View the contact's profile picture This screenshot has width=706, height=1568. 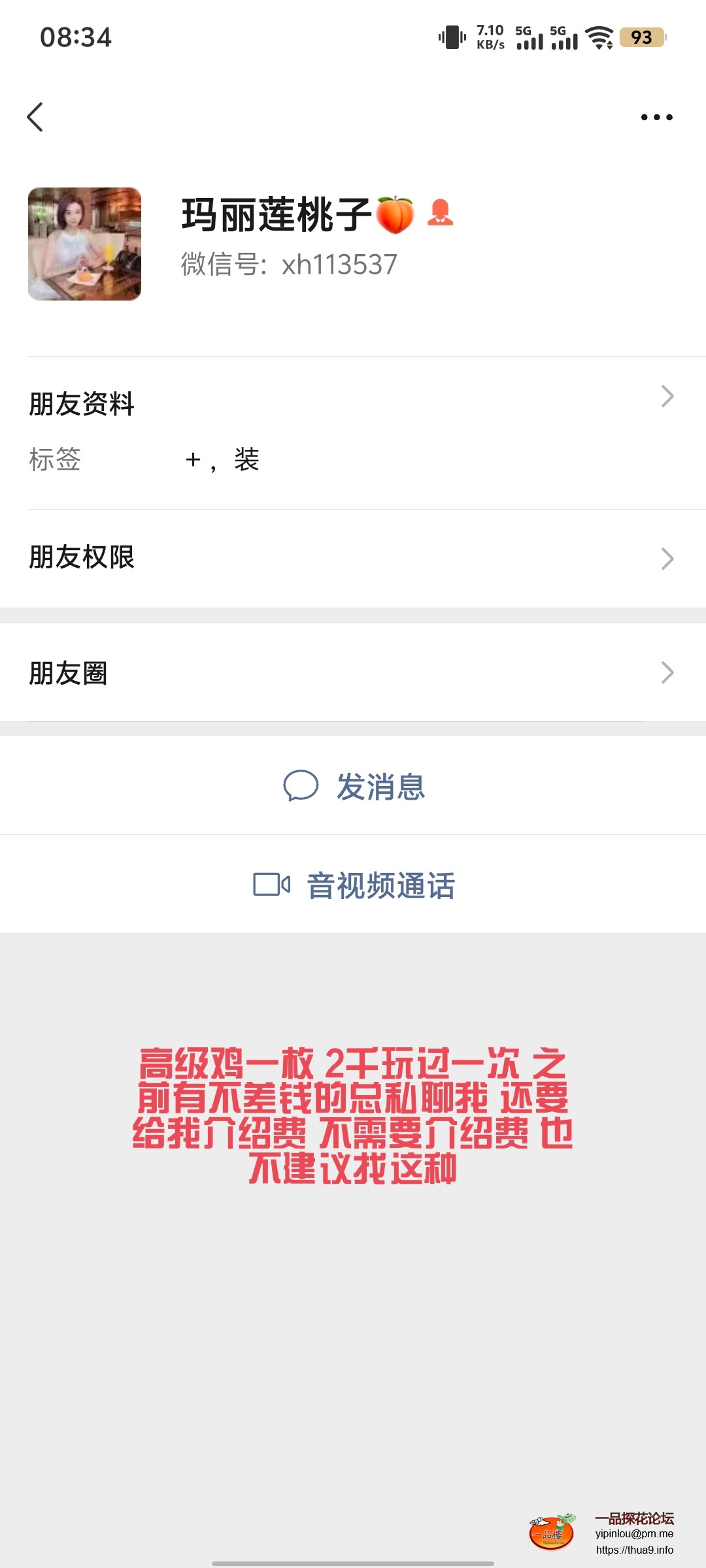(x=84, y=244)
